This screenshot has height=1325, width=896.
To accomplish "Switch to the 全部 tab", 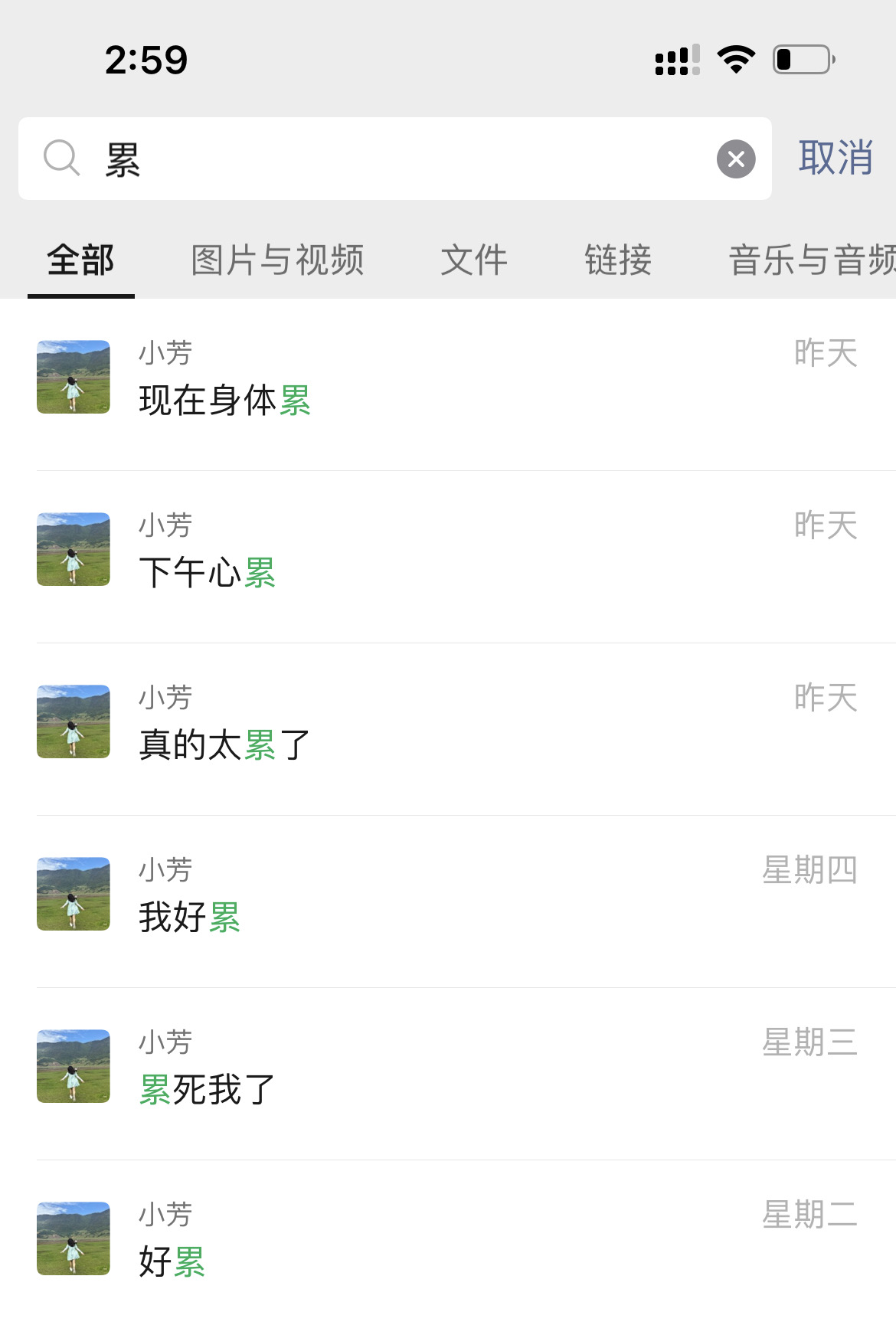I will pos(80,260).
